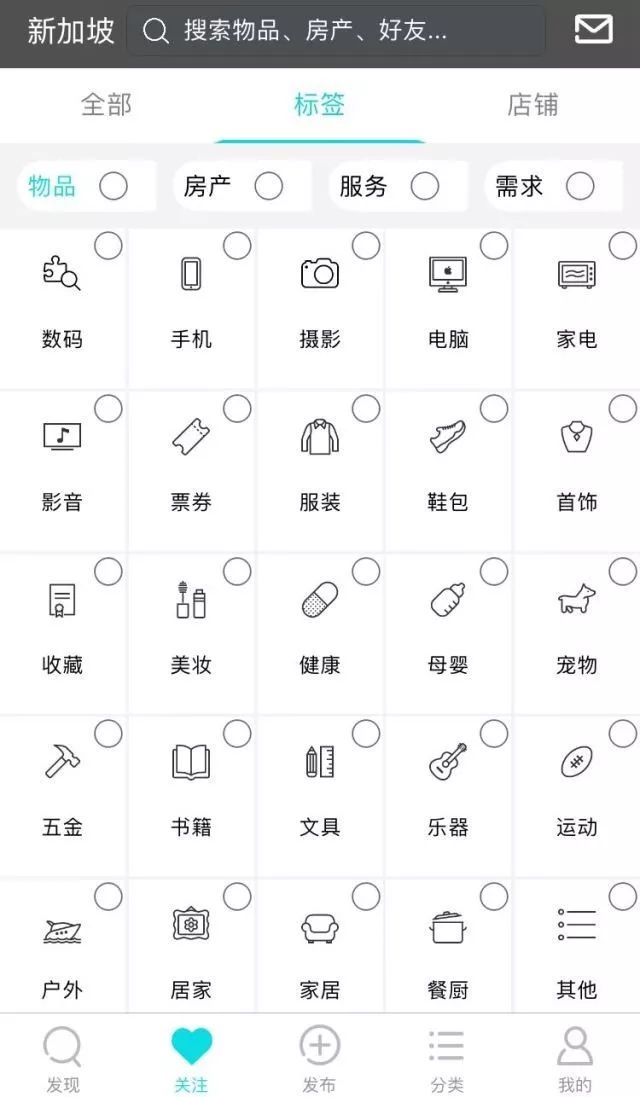Select the 服装 tag
Screen dimensions: 640x1097
pyautogui.click(x=320, y=470)
